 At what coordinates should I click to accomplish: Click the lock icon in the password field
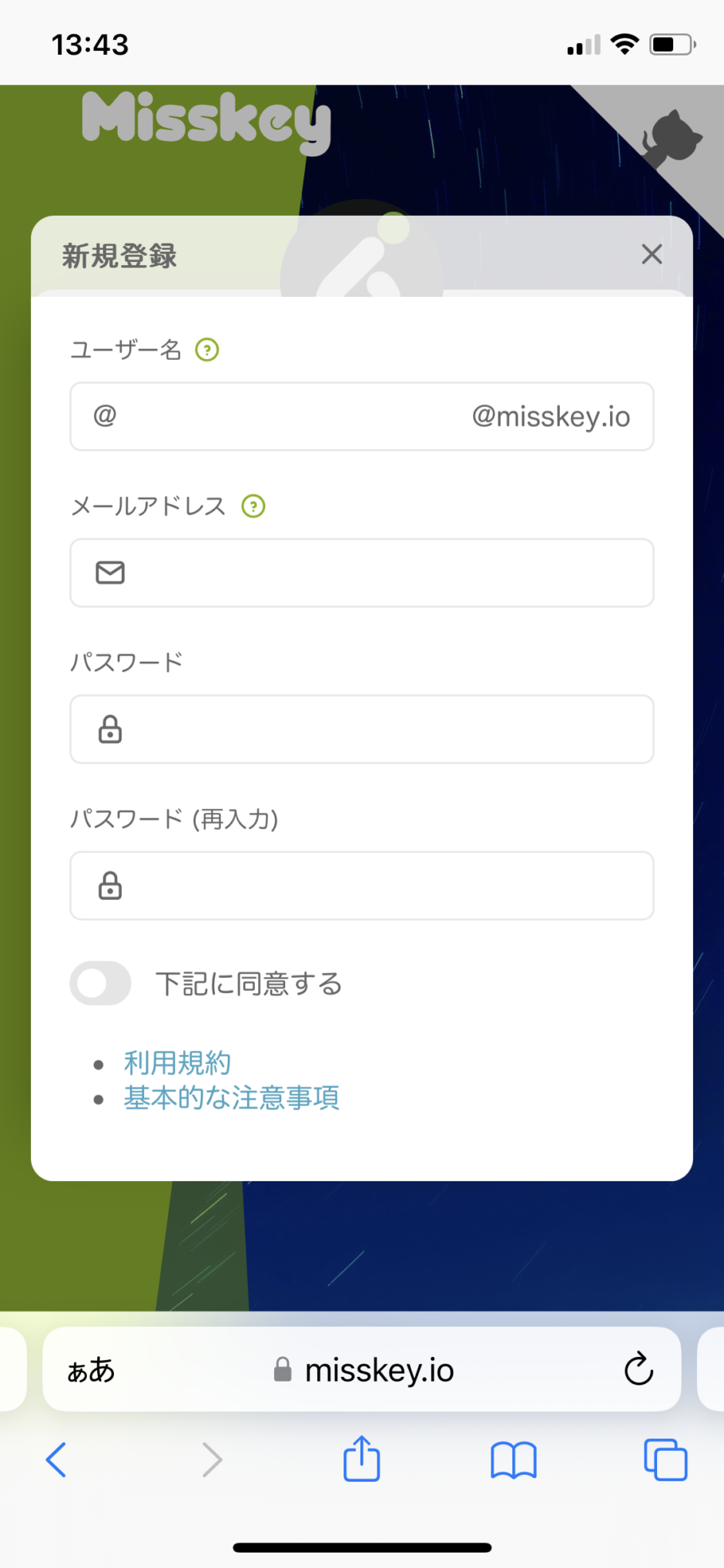(x=109, y=729)
